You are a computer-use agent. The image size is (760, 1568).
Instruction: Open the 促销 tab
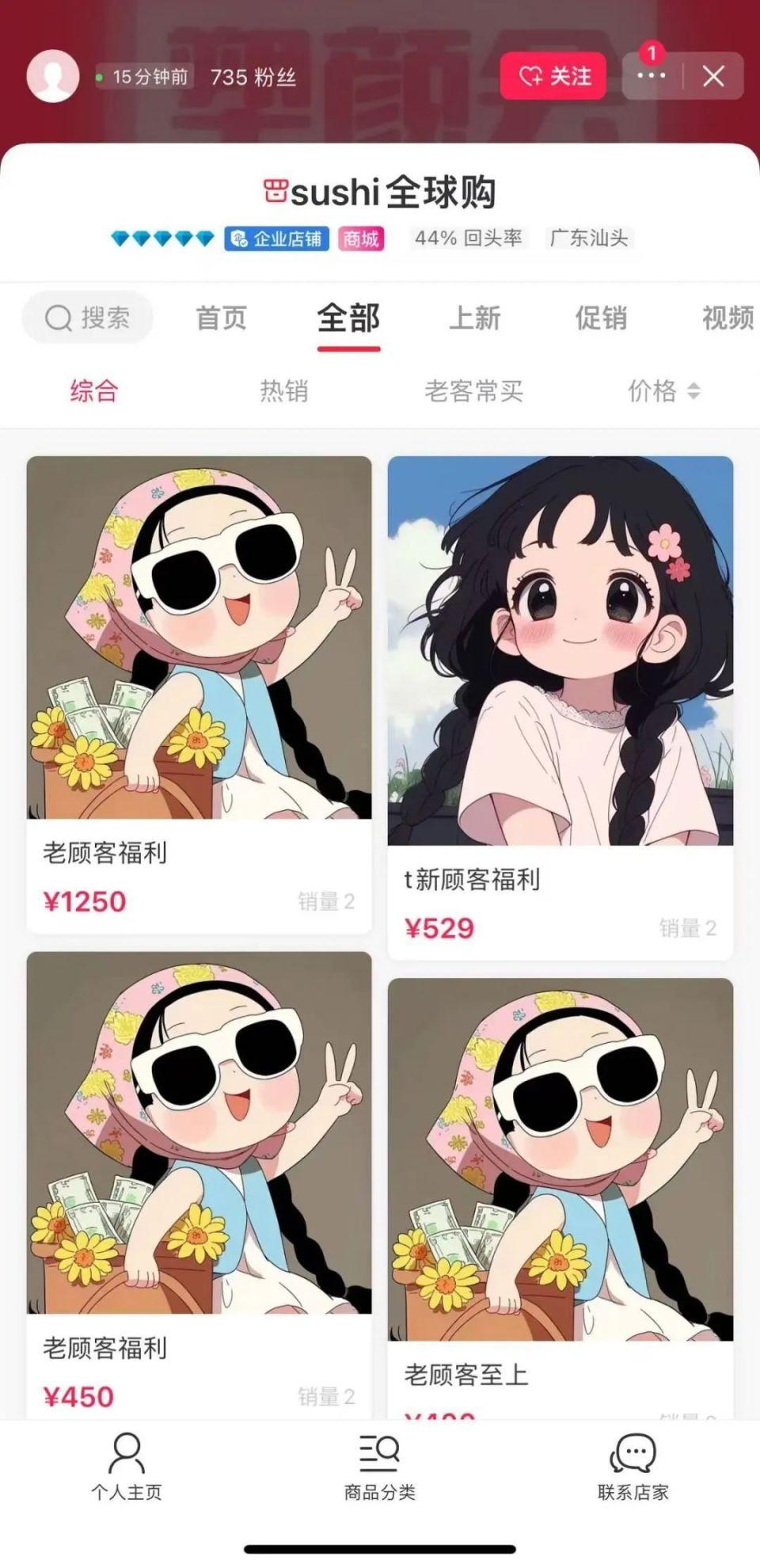click(x=601, y=318)
